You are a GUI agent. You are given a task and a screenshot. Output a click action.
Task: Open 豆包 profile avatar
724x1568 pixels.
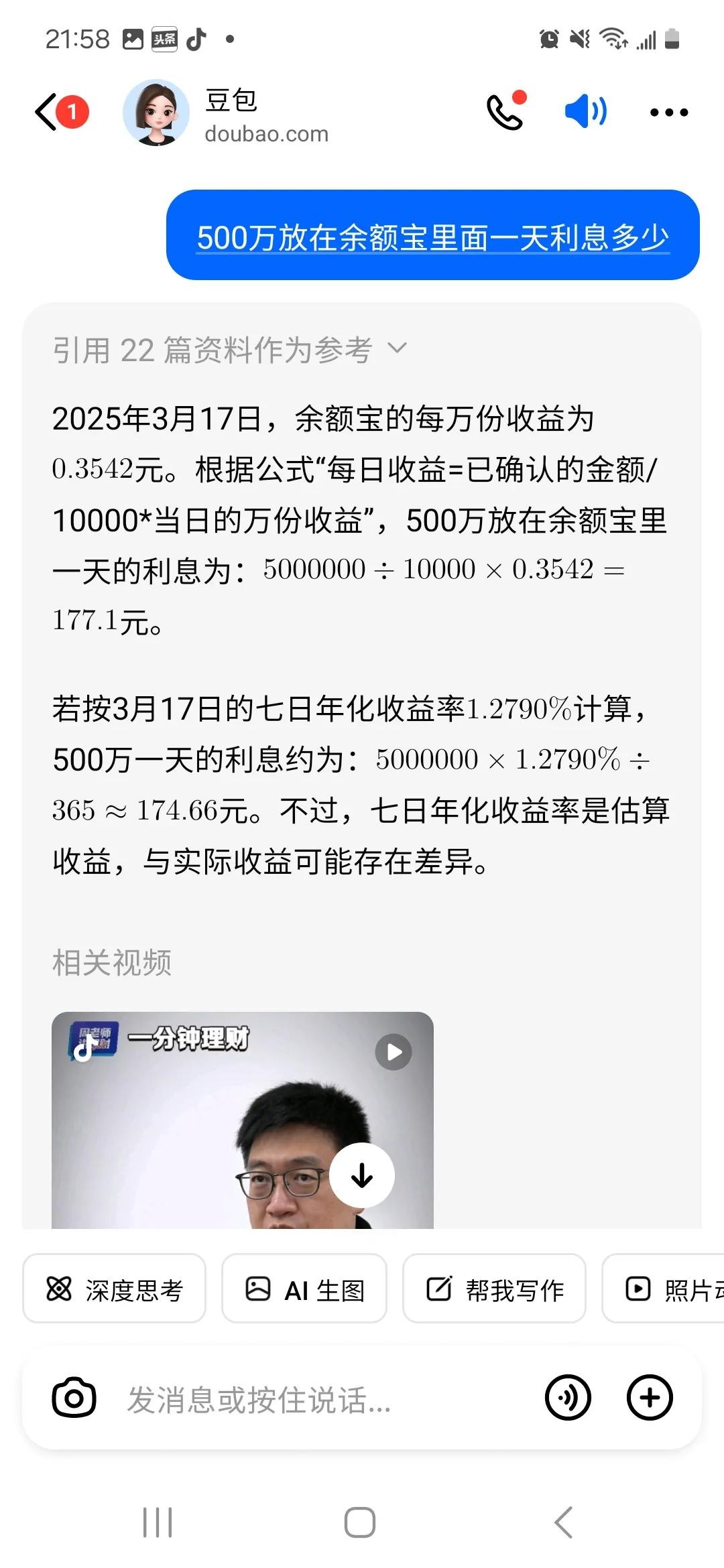pos(156,113)
